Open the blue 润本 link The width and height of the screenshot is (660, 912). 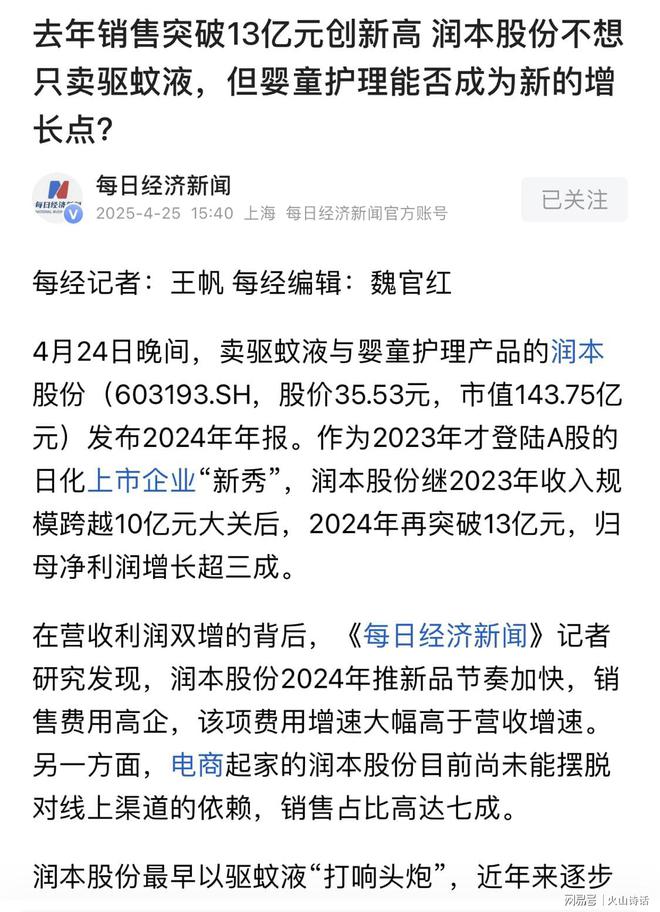[577, 352]
